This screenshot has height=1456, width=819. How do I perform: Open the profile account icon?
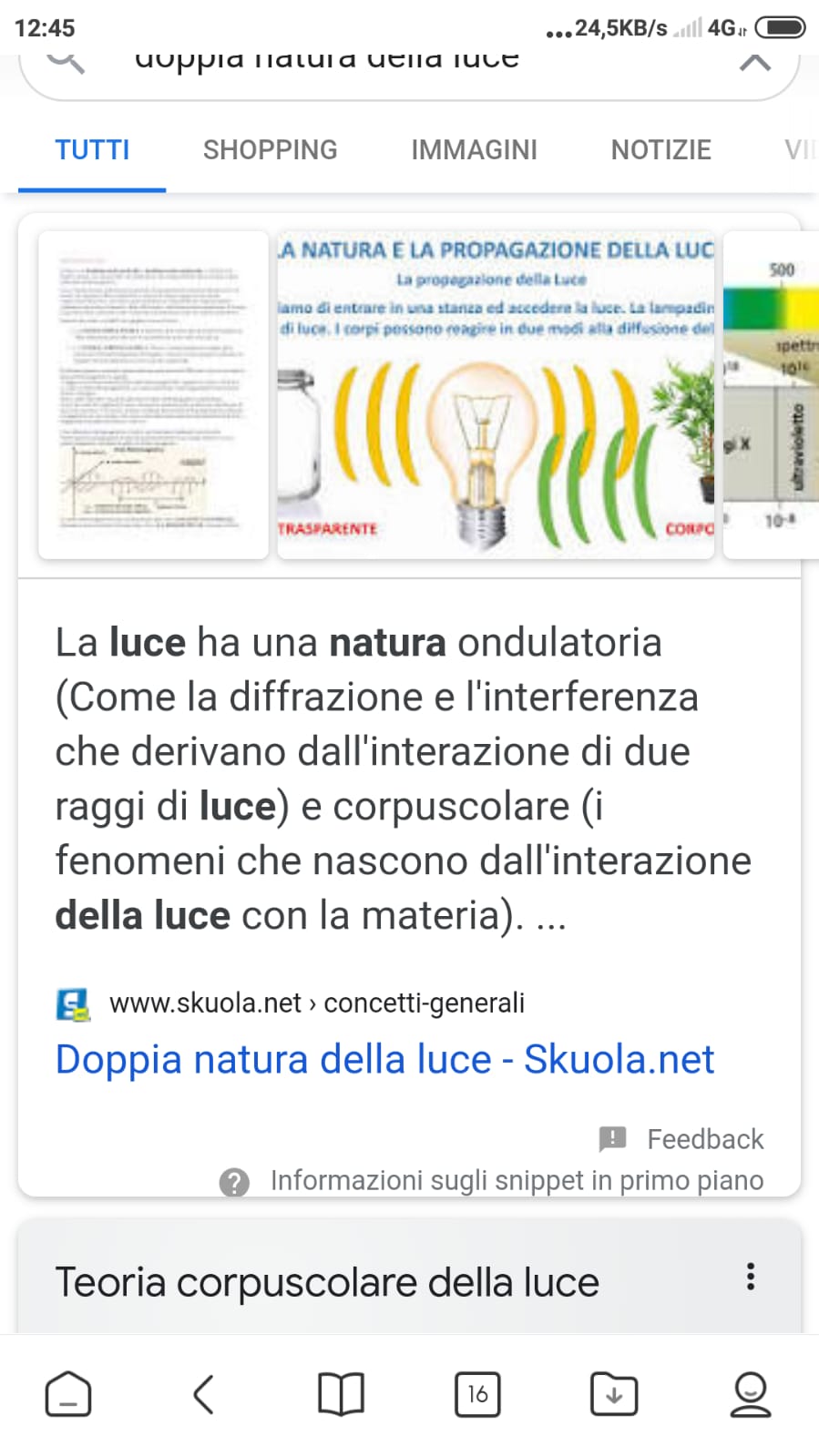[x=751, y=1394]
